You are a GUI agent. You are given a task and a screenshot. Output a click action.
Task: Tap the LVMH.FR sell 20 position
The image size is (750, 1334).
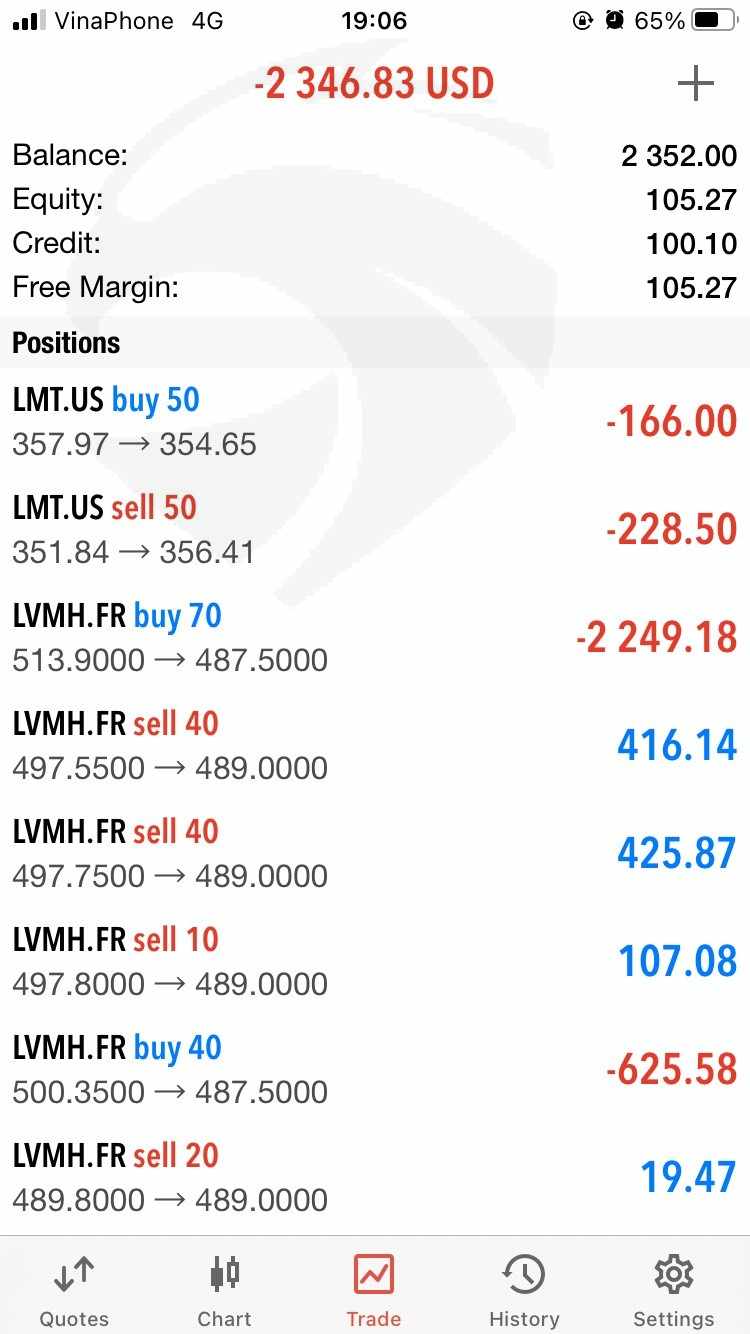pos(374,1177)
